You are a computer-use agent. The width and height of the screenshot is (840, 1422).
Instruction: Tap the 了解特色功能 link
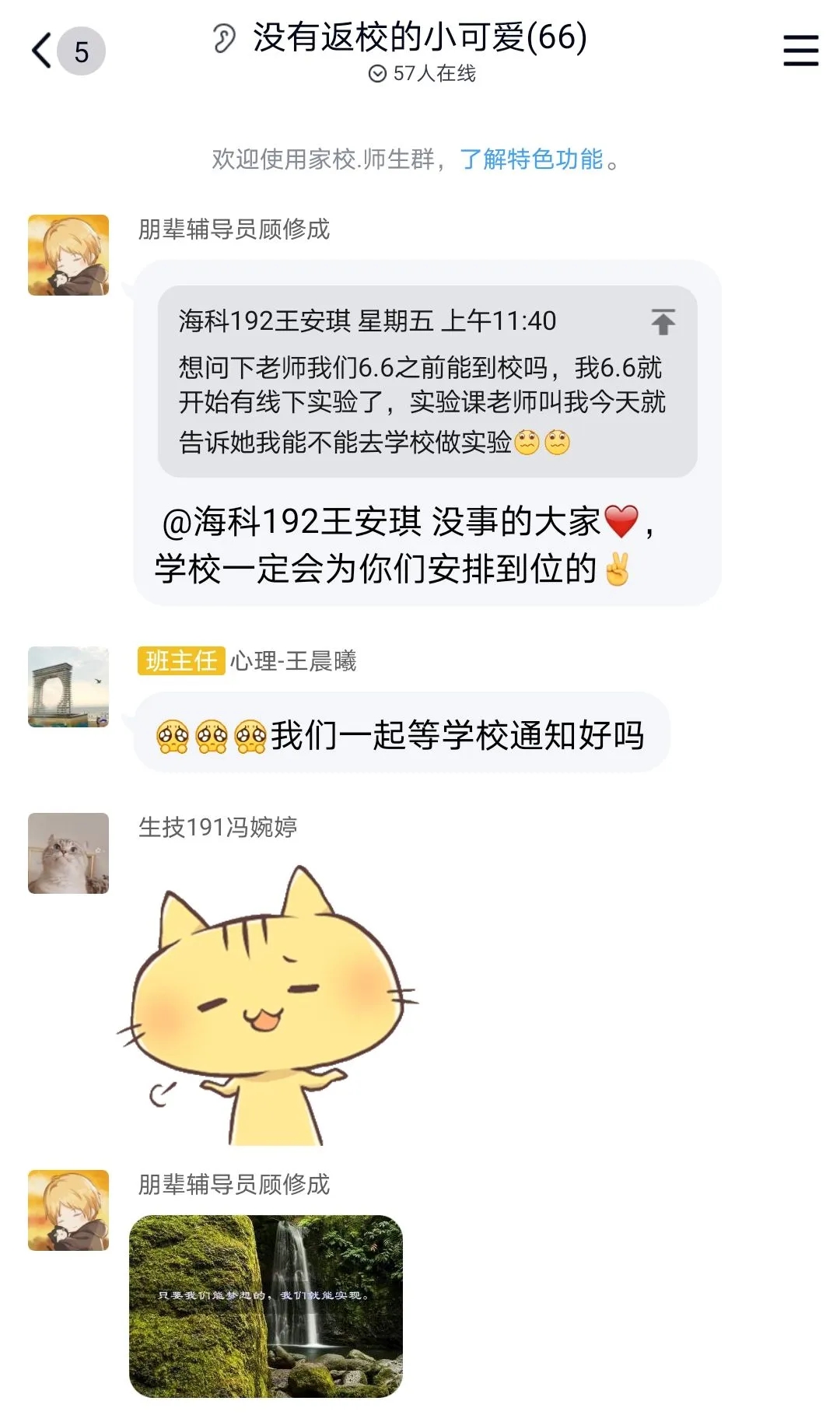coord(531,159)
